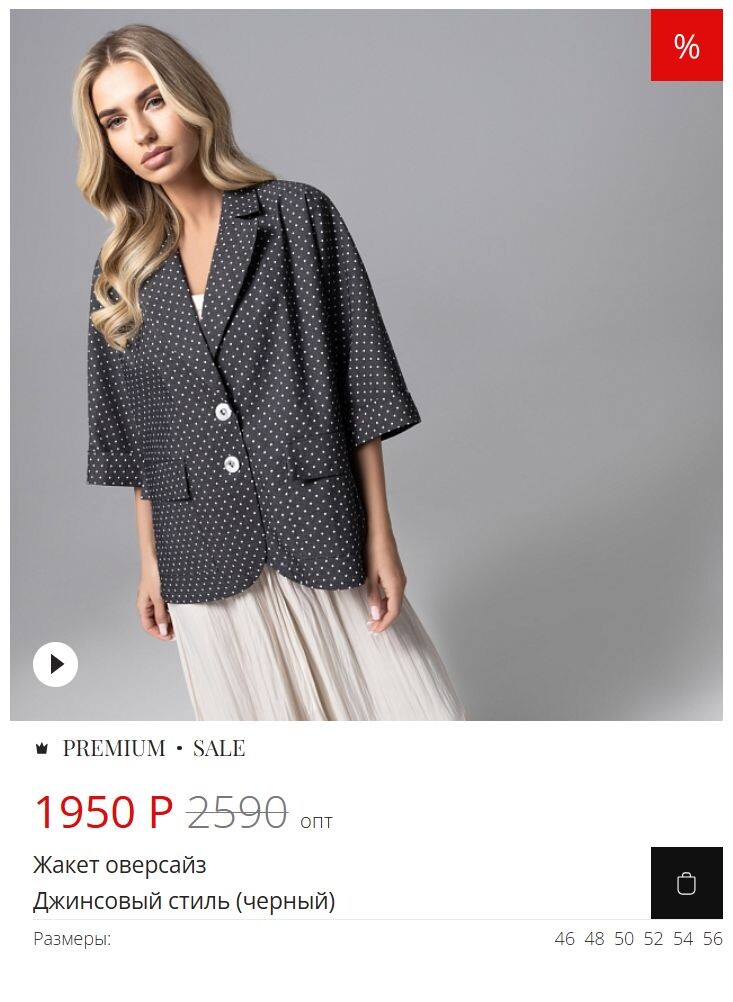Pick size 56

(712, 939)
